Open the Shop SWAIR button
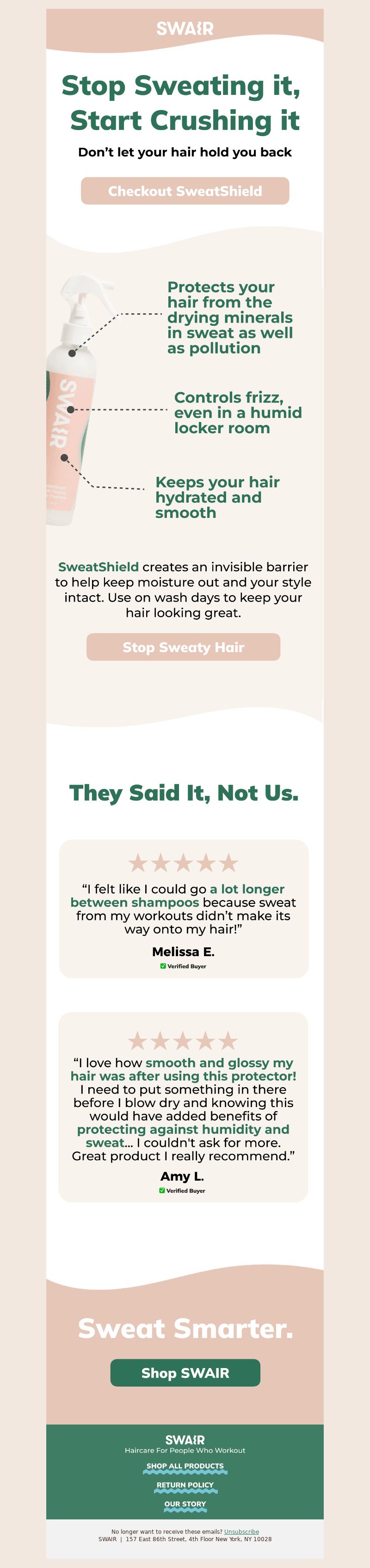Image resolution: width=370 pixels, height=1568 pixels. click(x=185, y=1373)
